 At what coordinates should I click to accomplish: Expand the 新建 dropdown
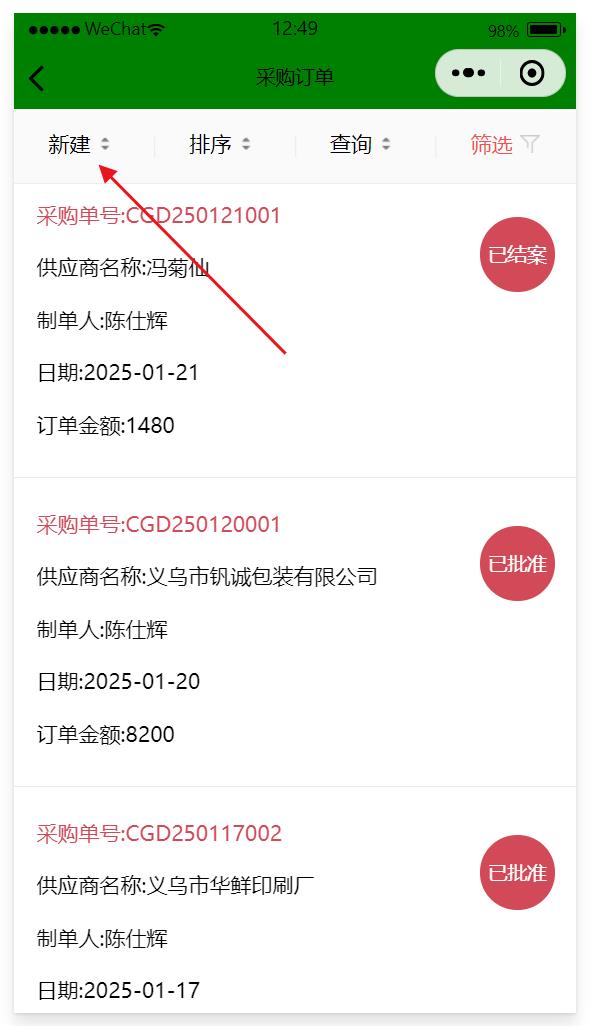coord(79,145)
